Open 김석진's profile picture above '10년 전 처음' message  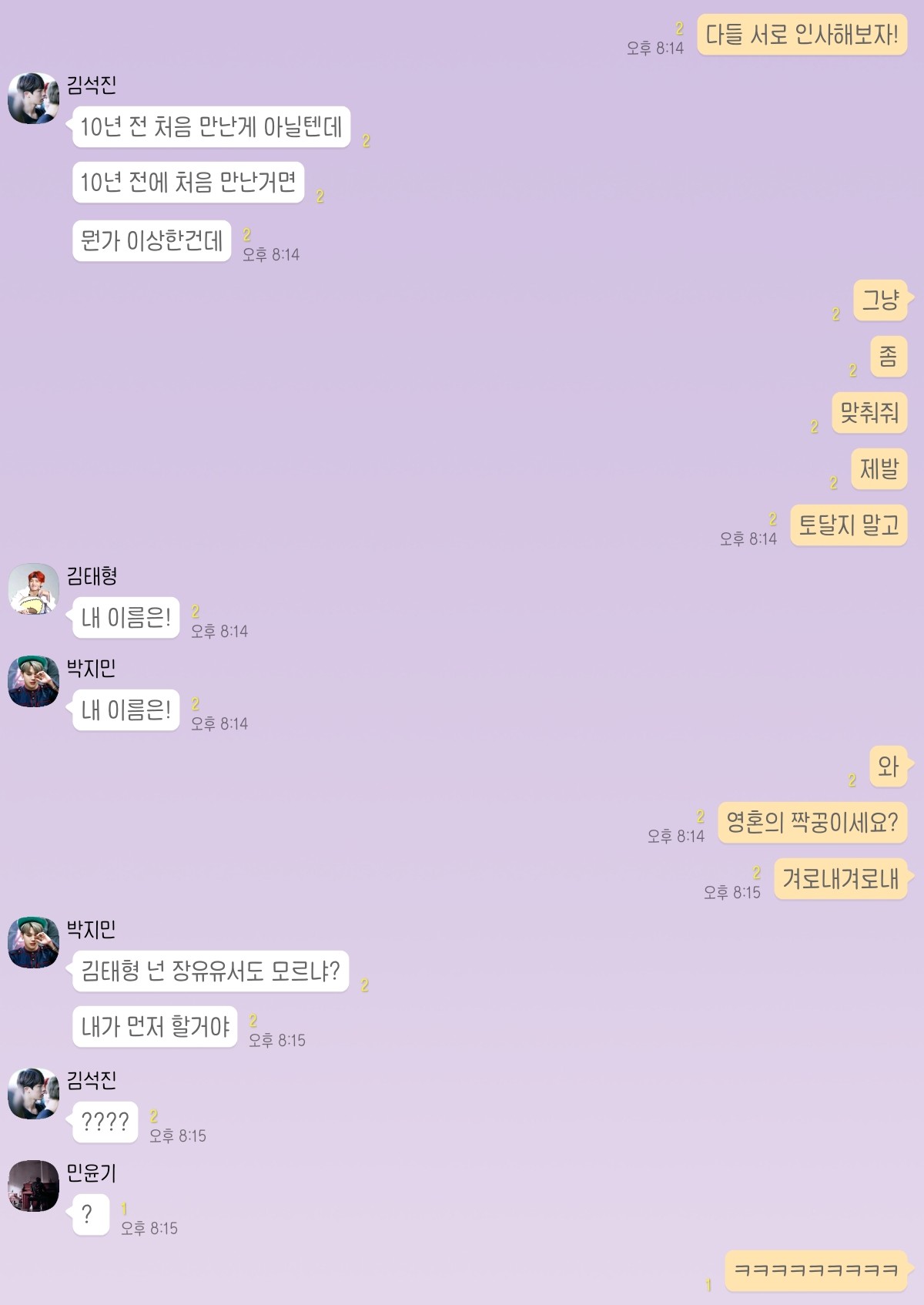pos(33,99)
